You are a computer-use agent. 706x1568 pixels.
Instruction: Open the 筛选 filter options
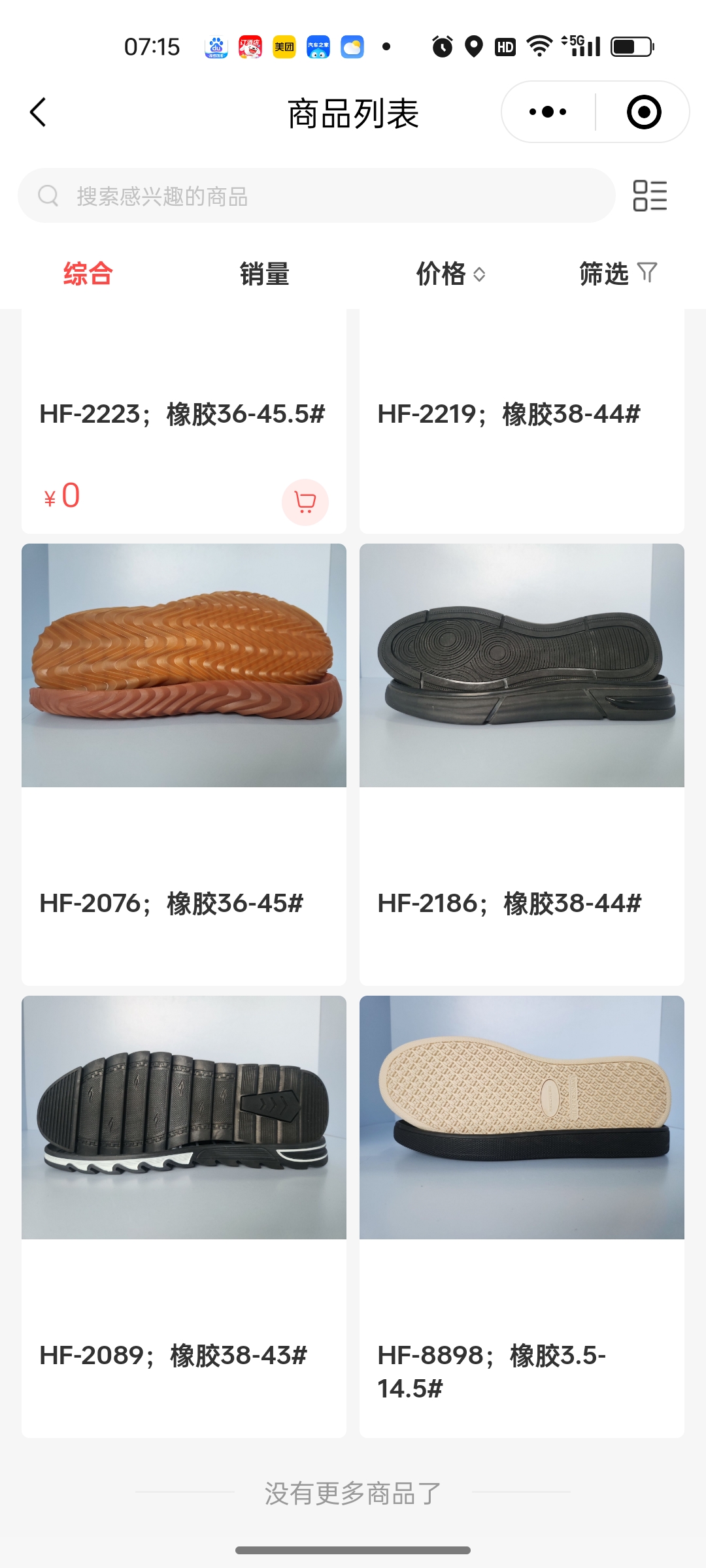tap(617, 274)
